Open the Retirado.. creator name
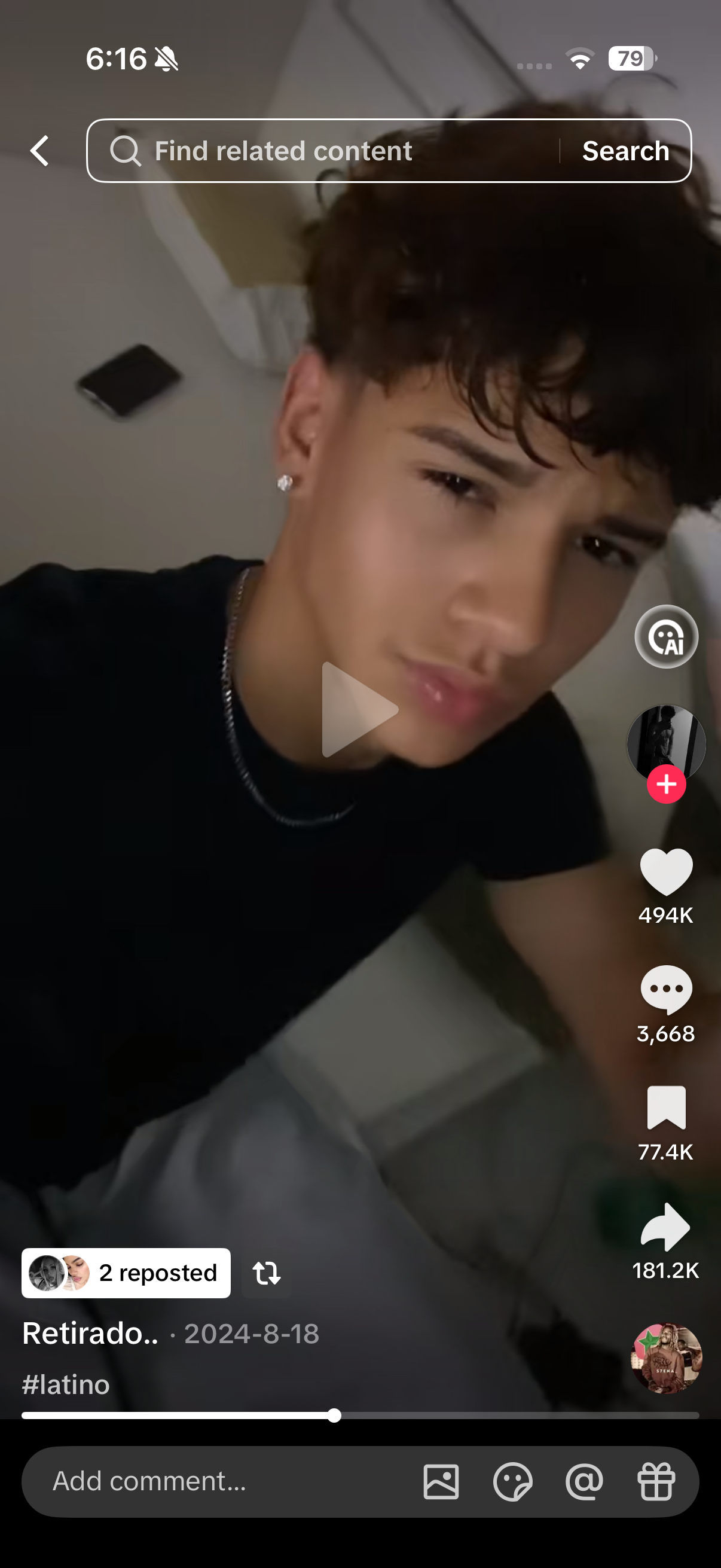 [x=90, y=1334]
